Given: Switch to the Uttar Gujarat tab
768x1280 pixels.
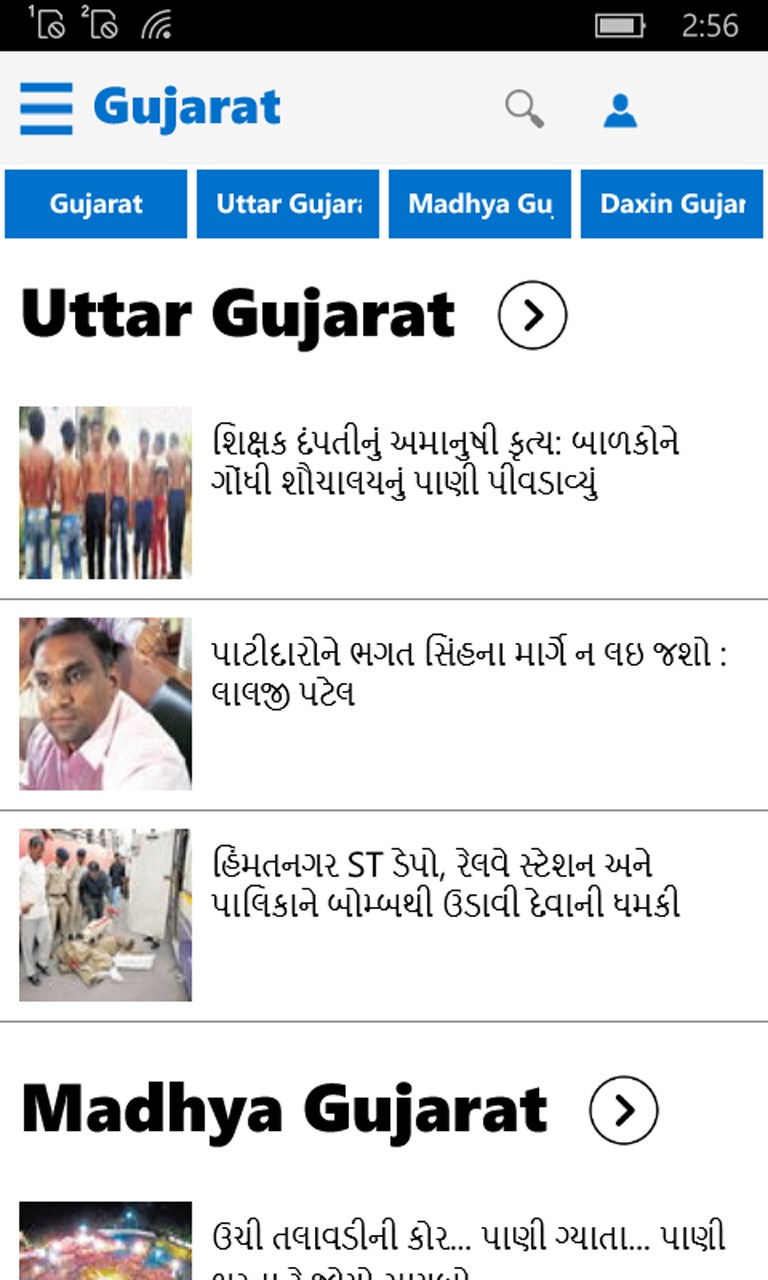Looking at the screenshot, I should [288, 204].
